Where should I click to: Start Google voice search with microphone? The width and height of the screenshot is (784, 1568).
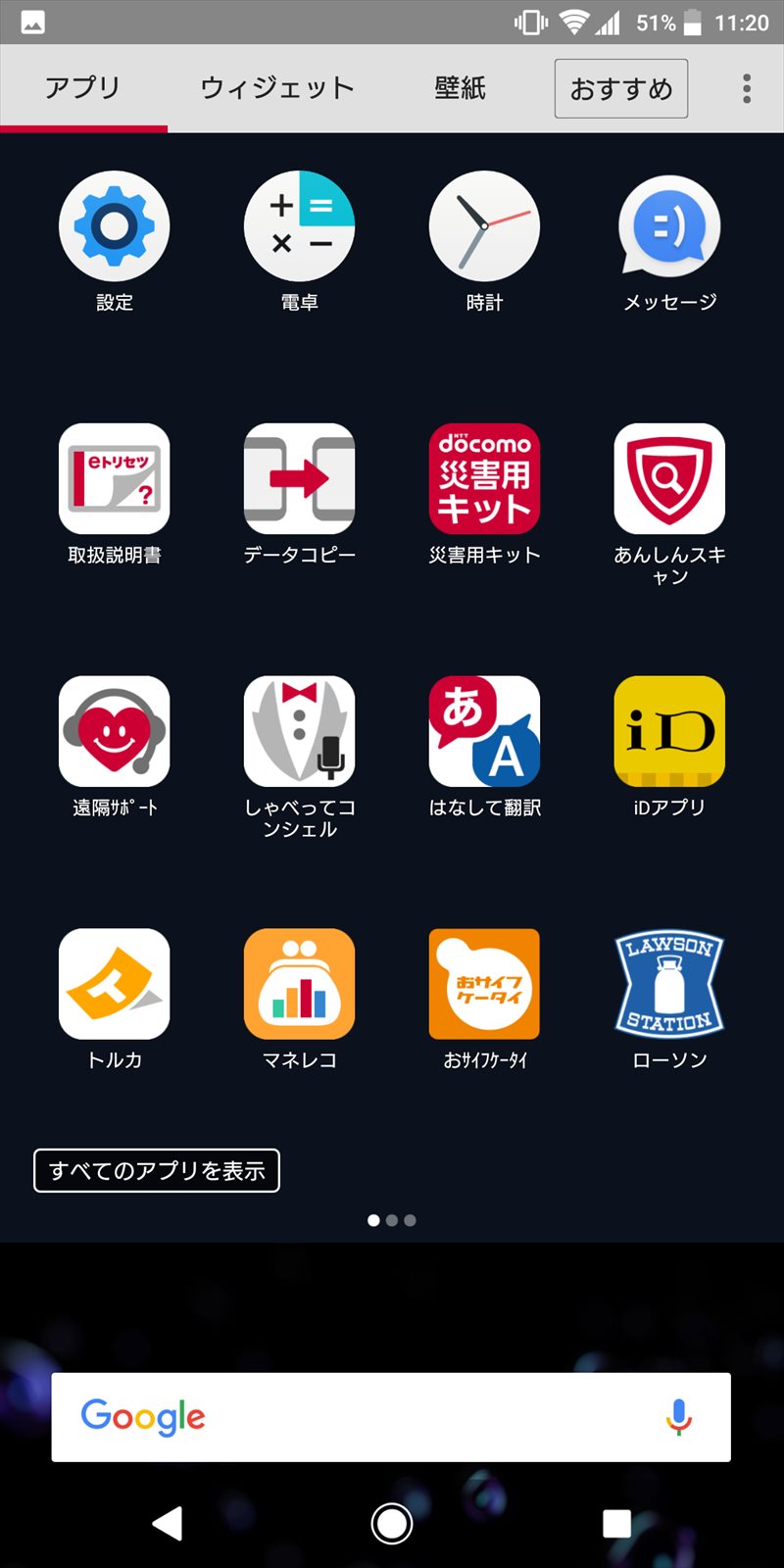[x=678, y=1417]
